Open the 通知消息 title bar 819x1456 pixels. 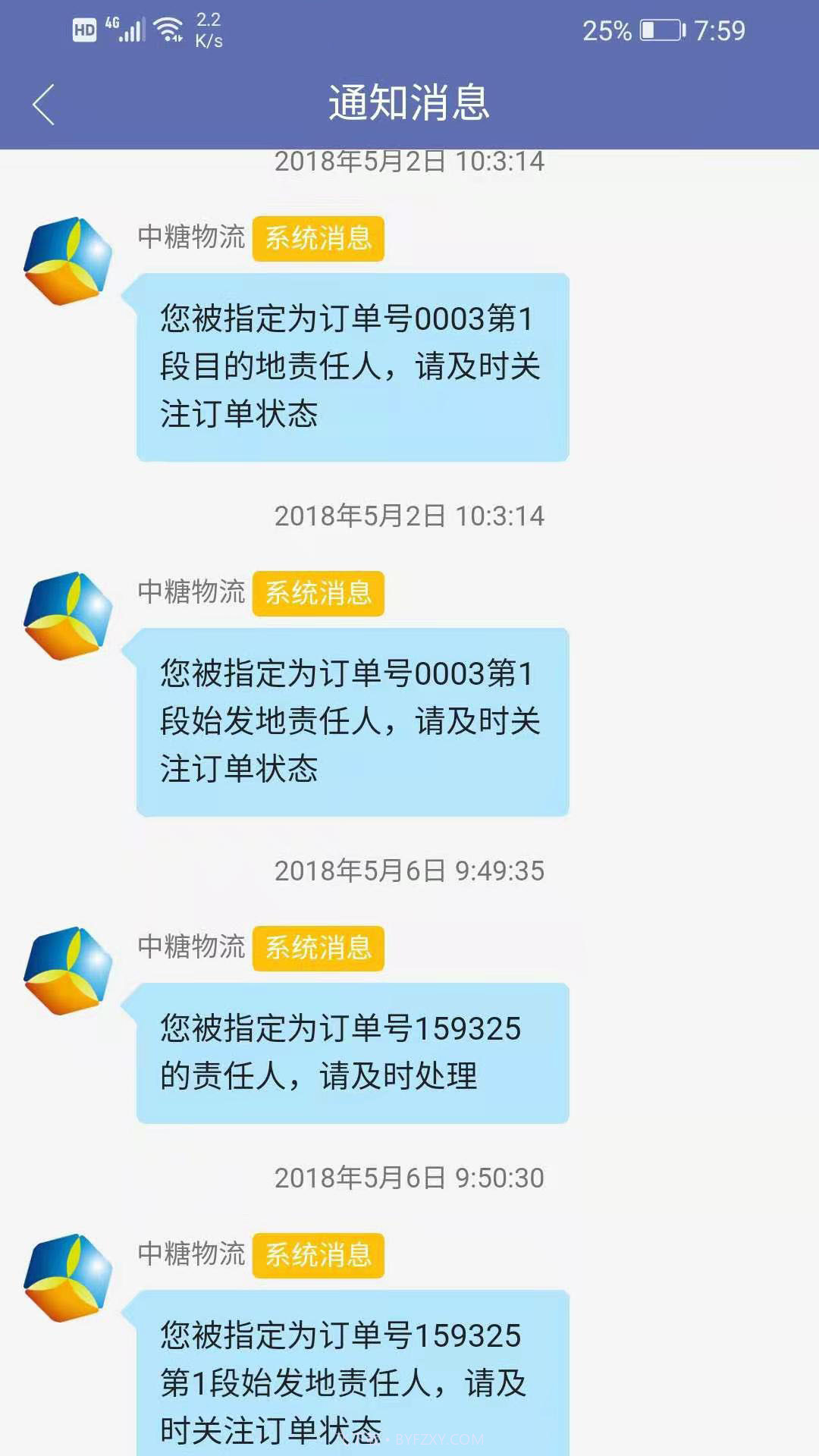(409, 105)
